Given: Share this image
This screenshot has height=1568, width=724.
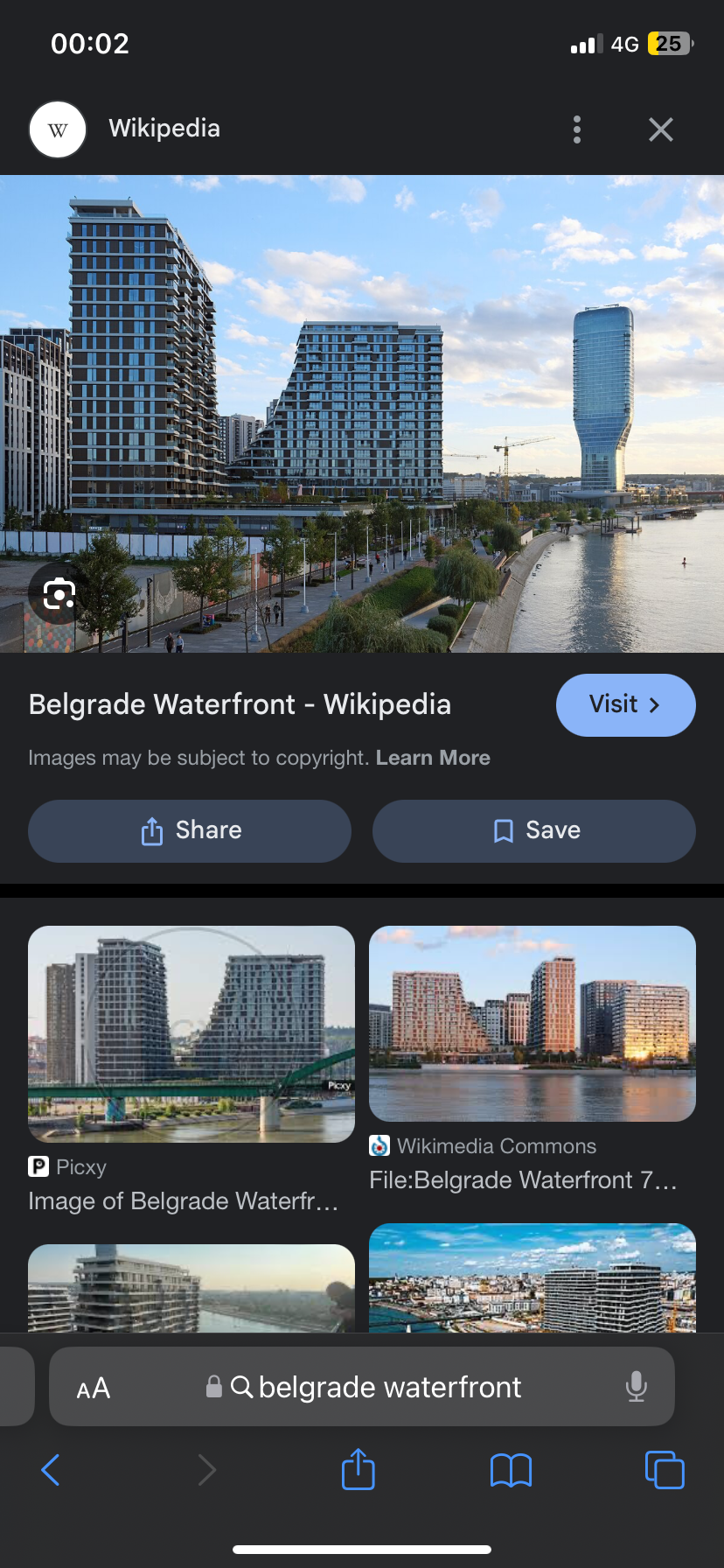Looking at the screenshot, I should click(190, 830).
